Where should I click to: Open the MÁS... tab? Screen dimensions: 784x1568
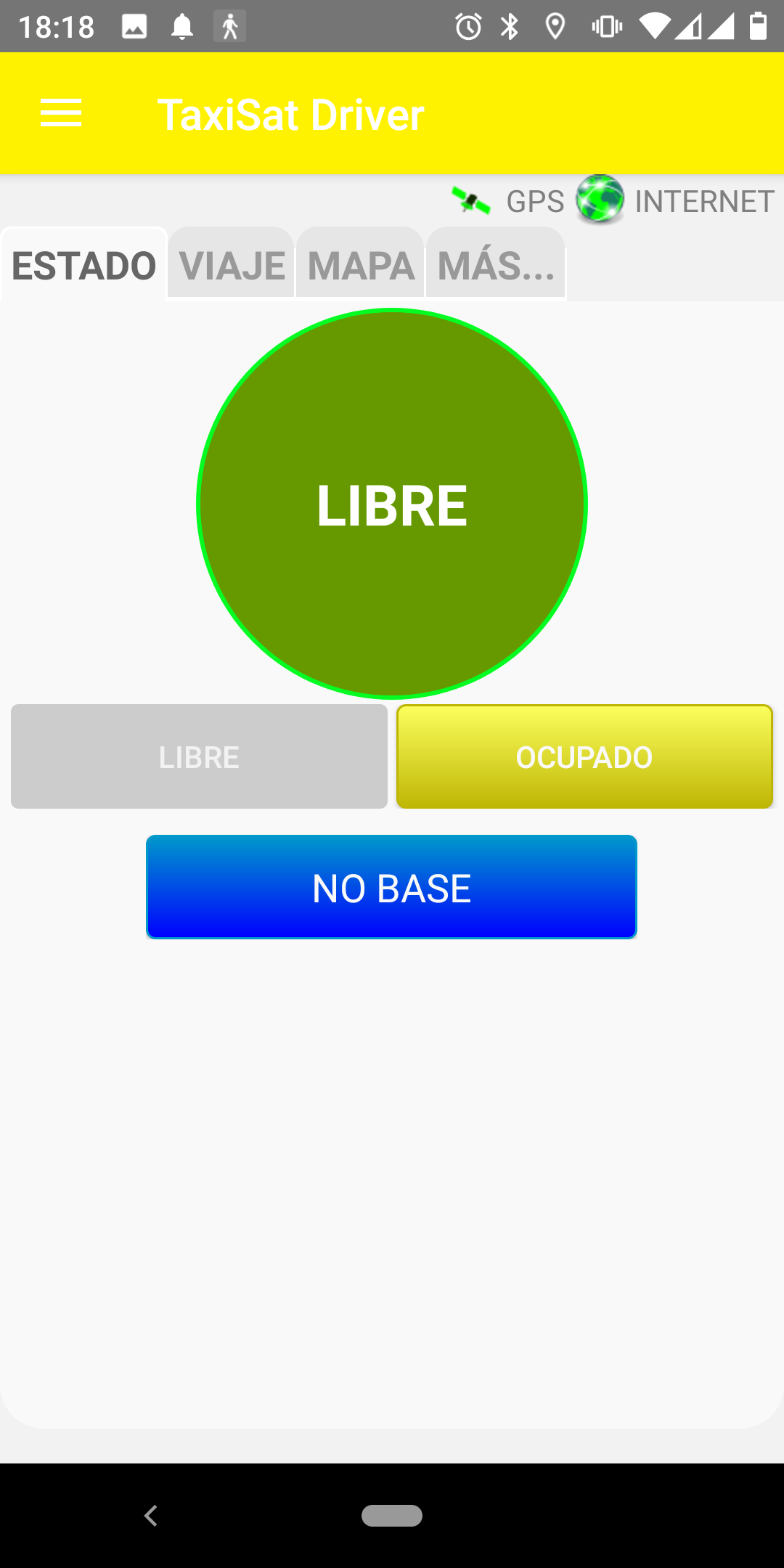pos(496,265)
